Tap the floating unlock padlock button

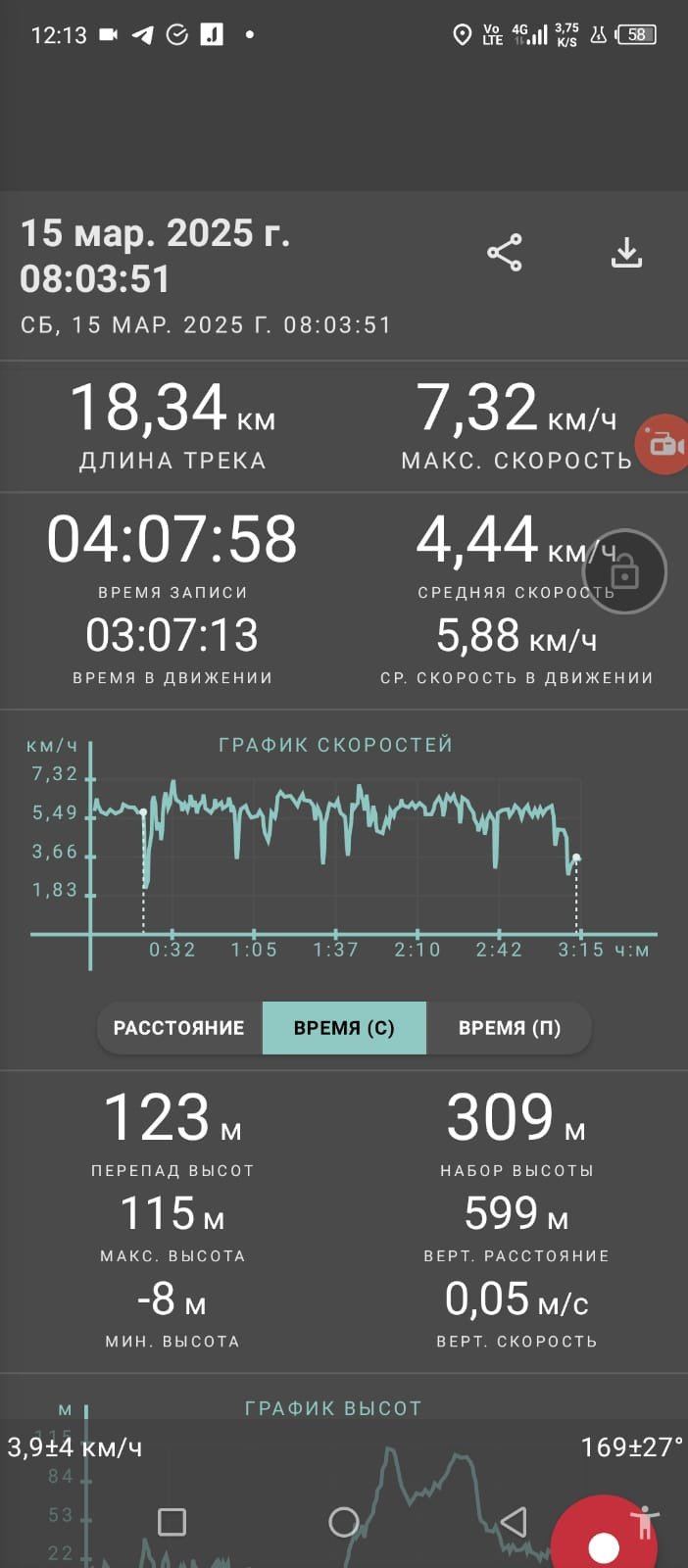pyautogui.click(x=624, y=571)
